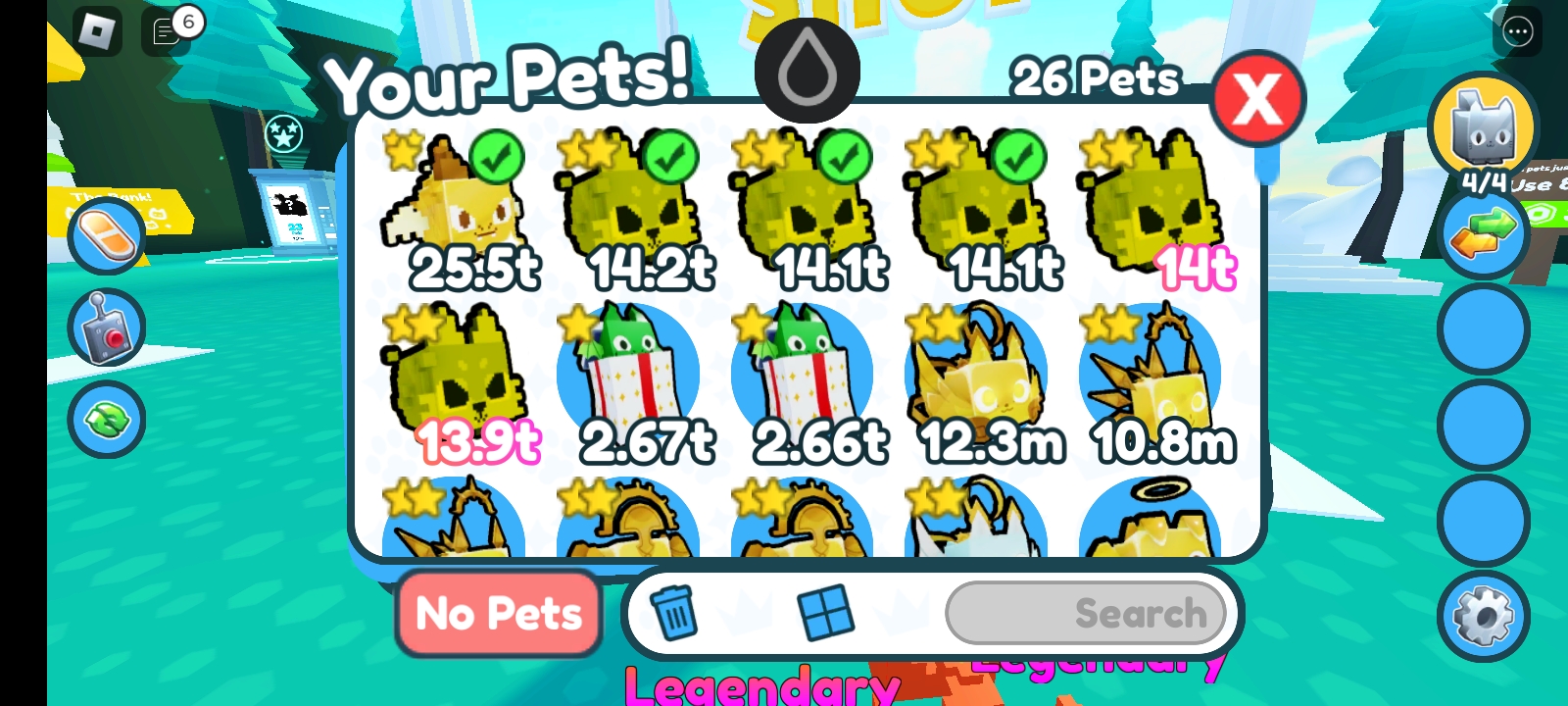The height and width of the screenshot is (706, 1568).
Task: Focus the pet Search field
Action: click(x=1086, y=614)
